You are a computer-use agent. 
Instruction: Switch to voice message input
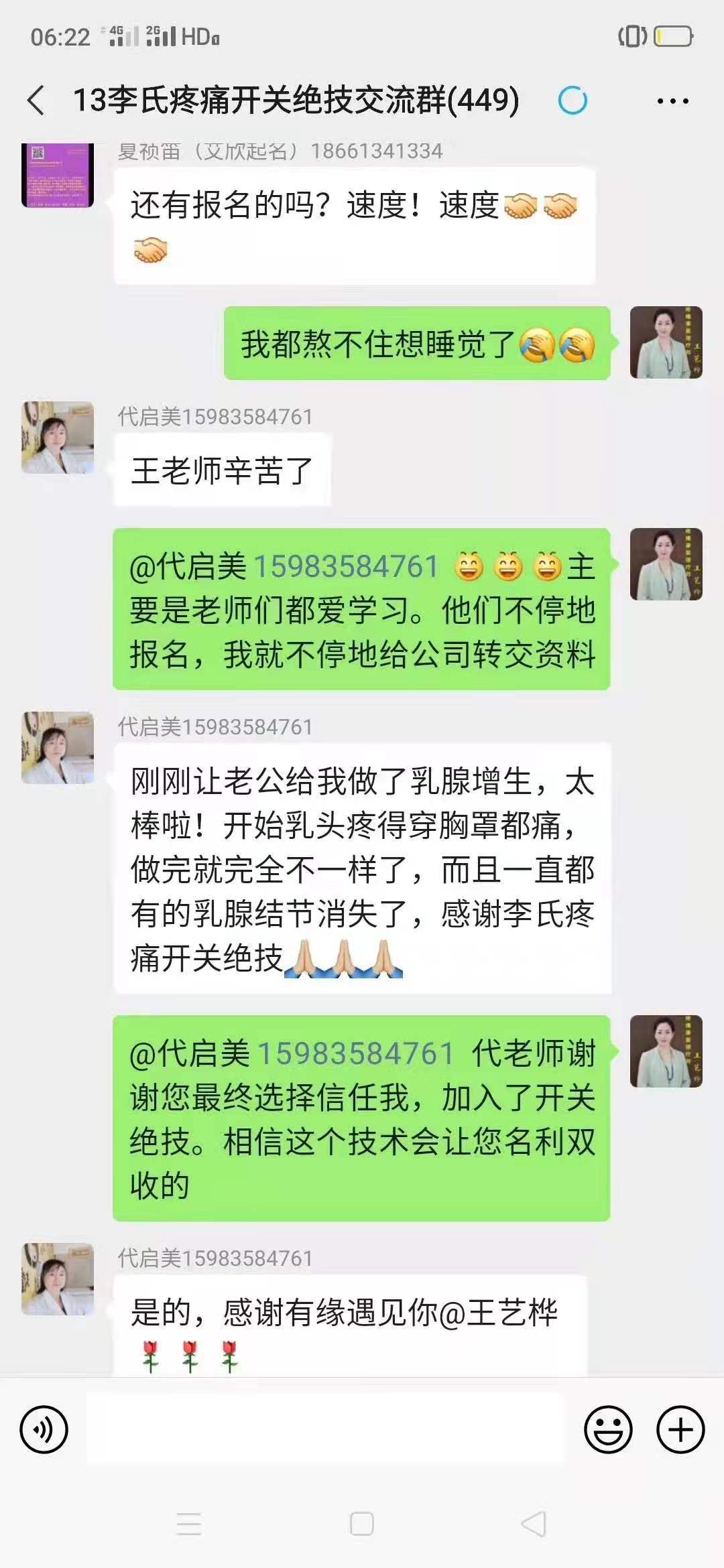[44, 1429]
